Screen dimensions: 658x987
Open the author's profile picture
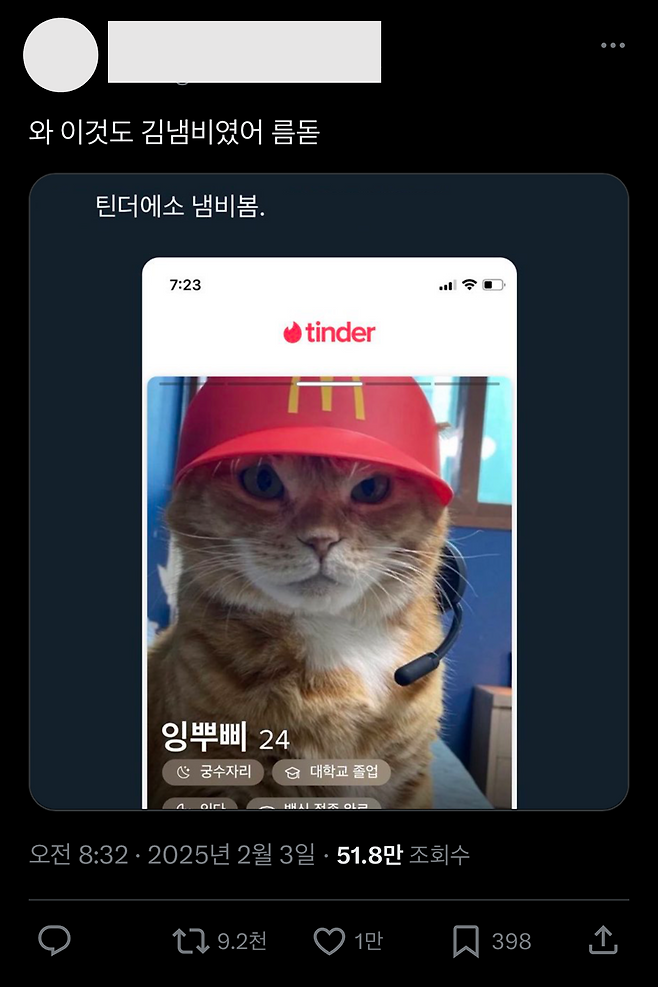click(60, 55)
